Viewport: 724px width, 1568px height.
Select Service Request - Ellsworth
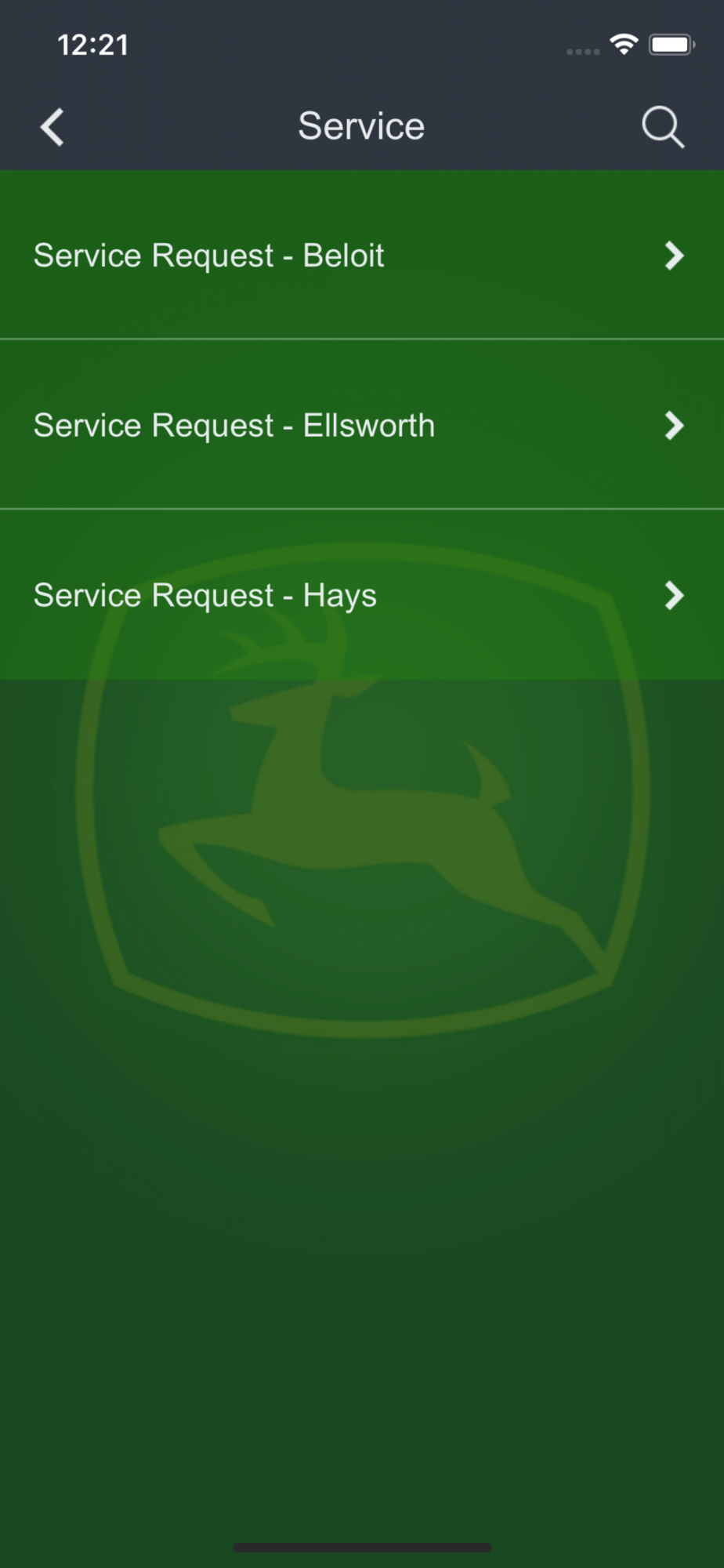[x=362, y=424]
